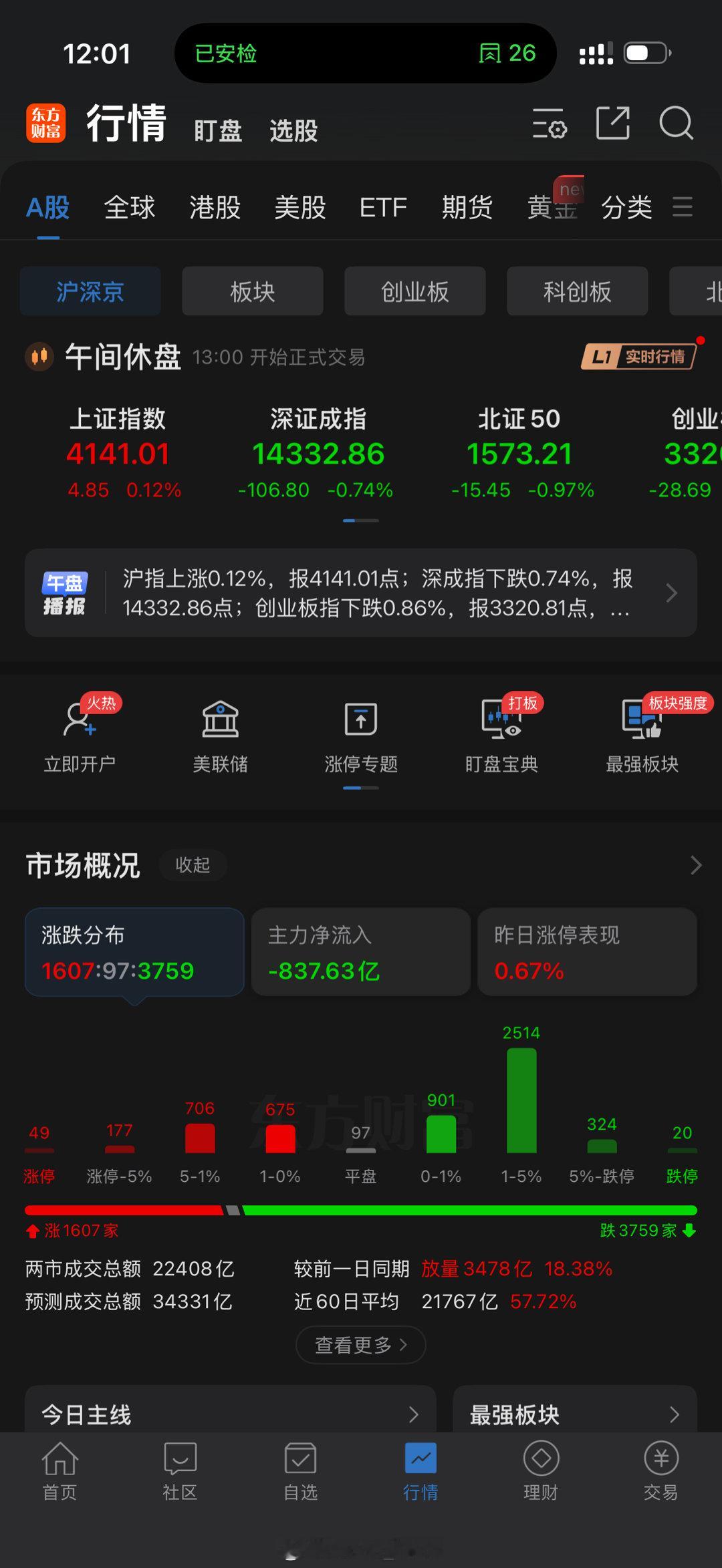
Task: Open the search icon
Action: pos(677,124)
